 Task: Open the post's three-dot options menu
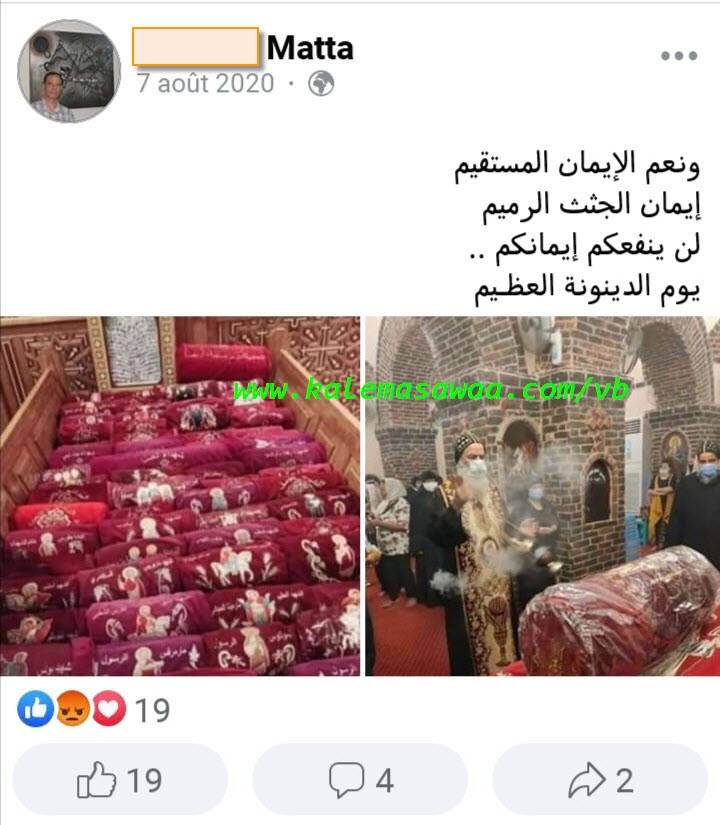tap(678, 57)
